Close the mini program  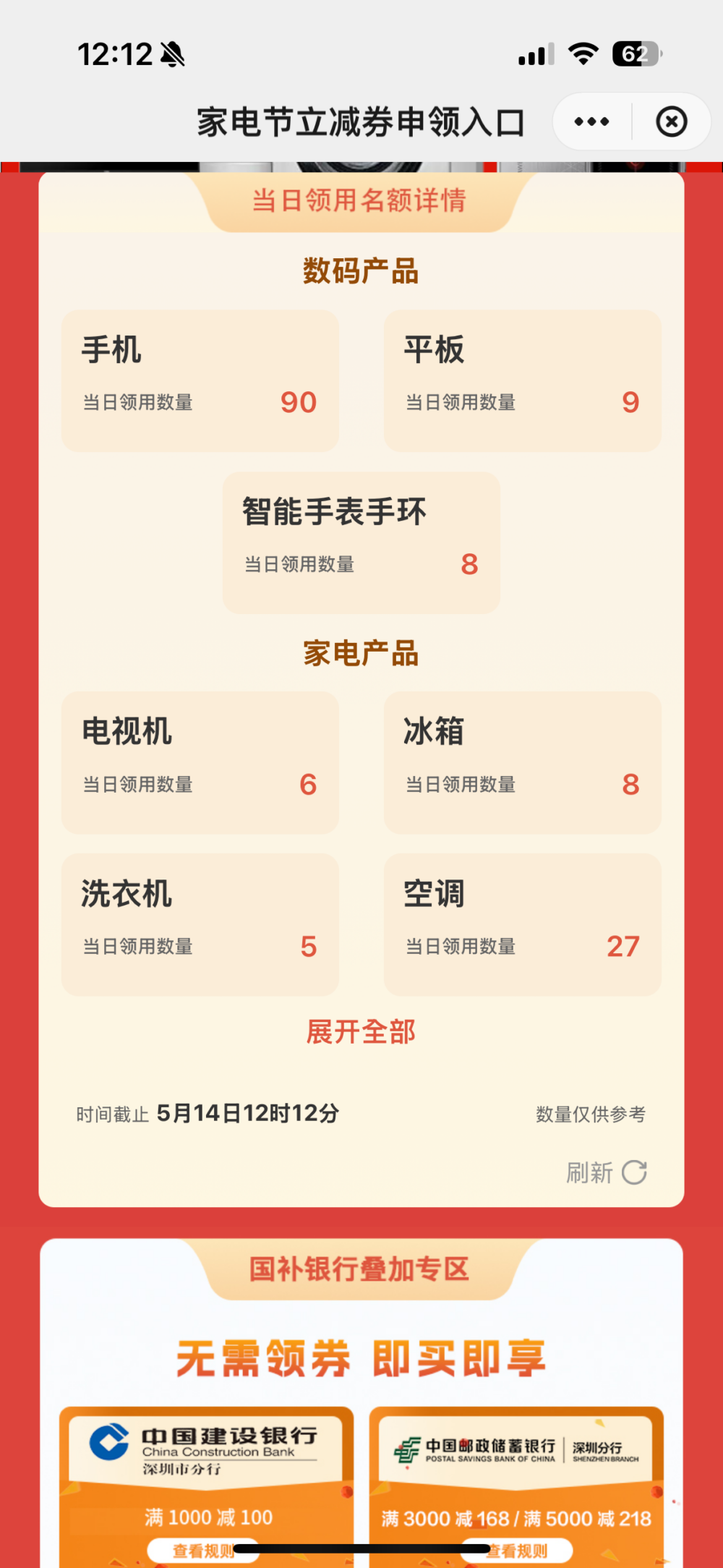tap(671, 122)
